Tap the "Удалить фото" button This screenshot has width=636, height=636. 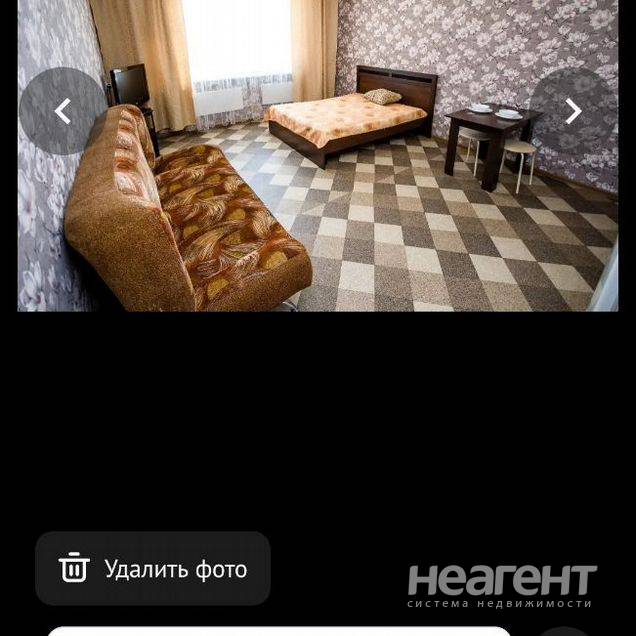[x=153, y=569]
